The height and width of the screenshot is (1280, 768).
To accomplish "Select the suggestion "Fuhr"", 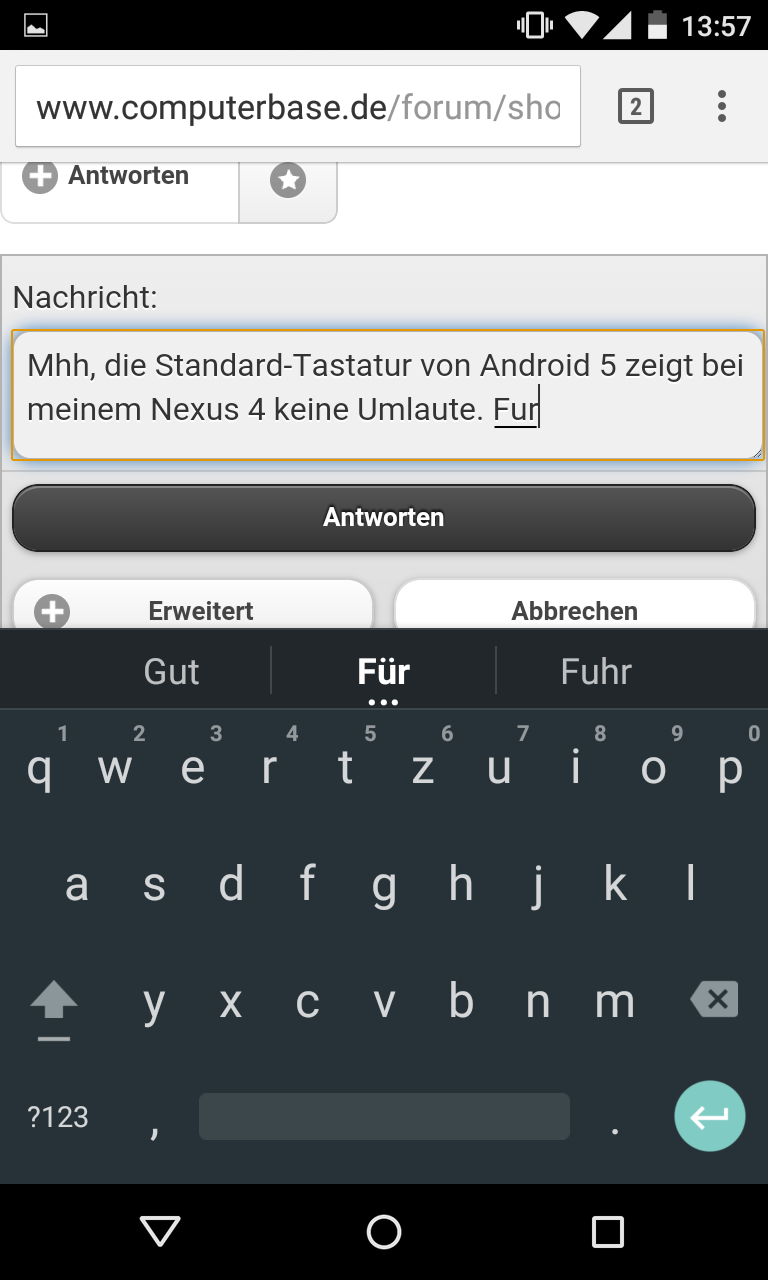I will click(596, 671).
